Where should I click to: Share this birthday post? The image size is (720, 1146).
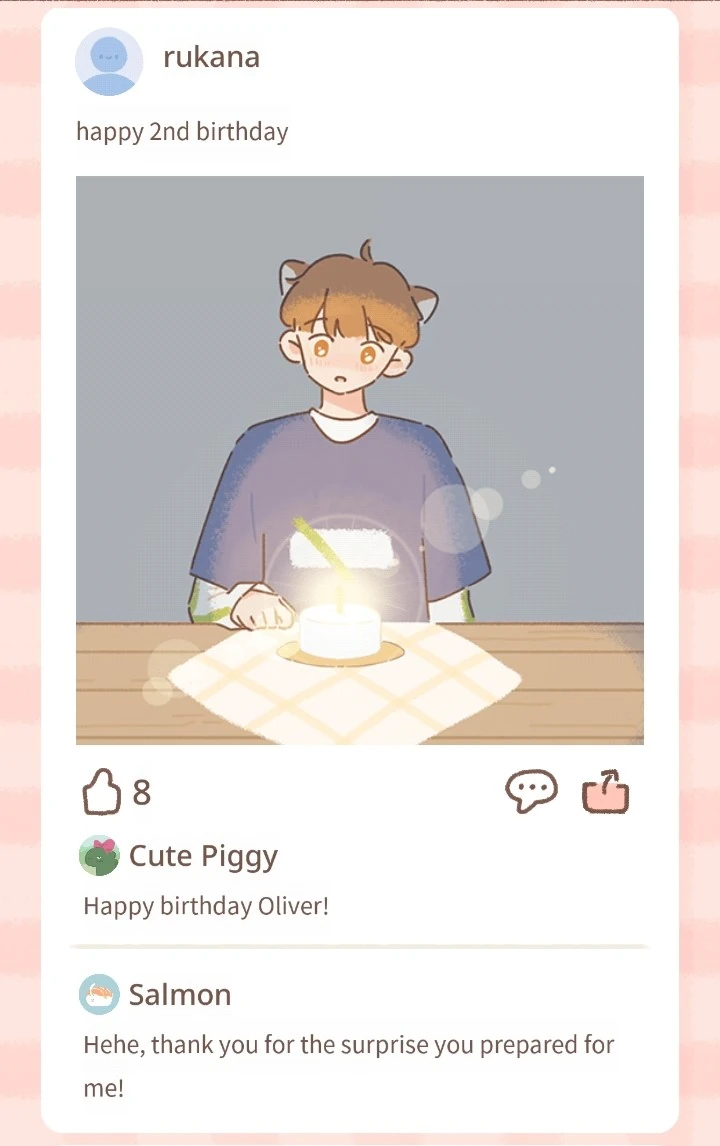[605, 792]
